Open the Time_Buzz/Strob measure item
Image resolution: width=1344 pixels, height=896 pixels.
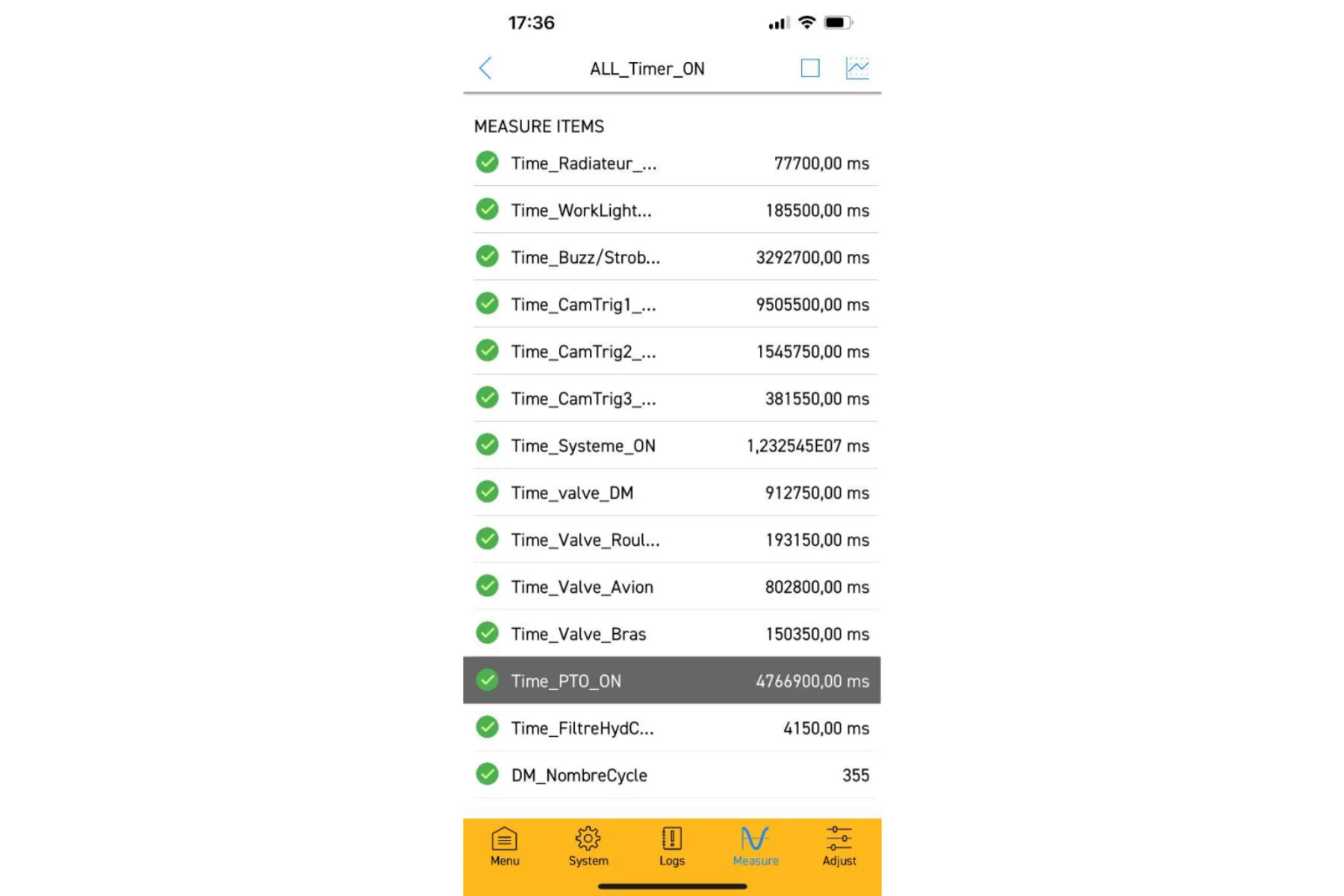coord(672,257)
